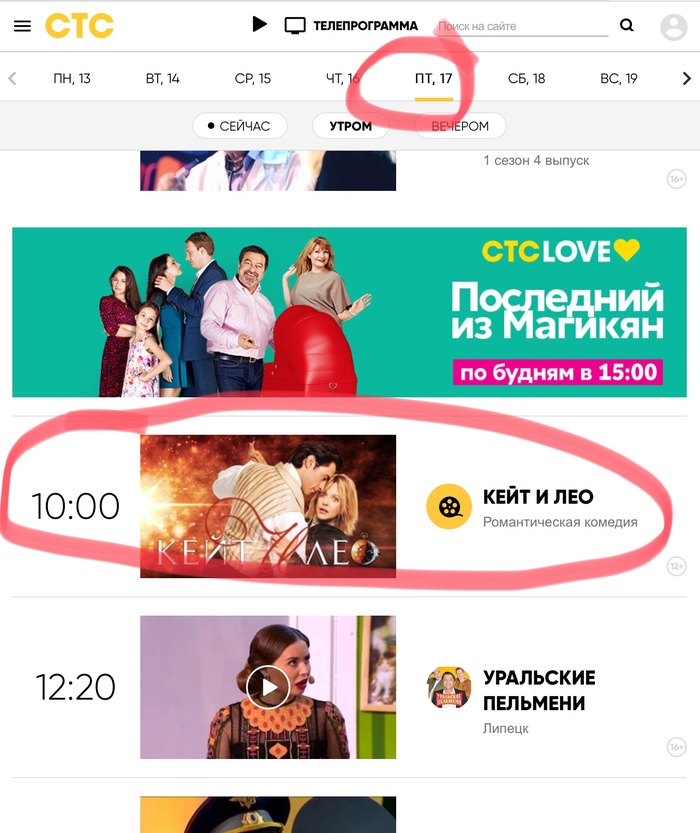Image resolution: width=700 pixels, height=833 pixels.
Task: Focus the Поиск на сайте search field
Action: coord(522,27)
